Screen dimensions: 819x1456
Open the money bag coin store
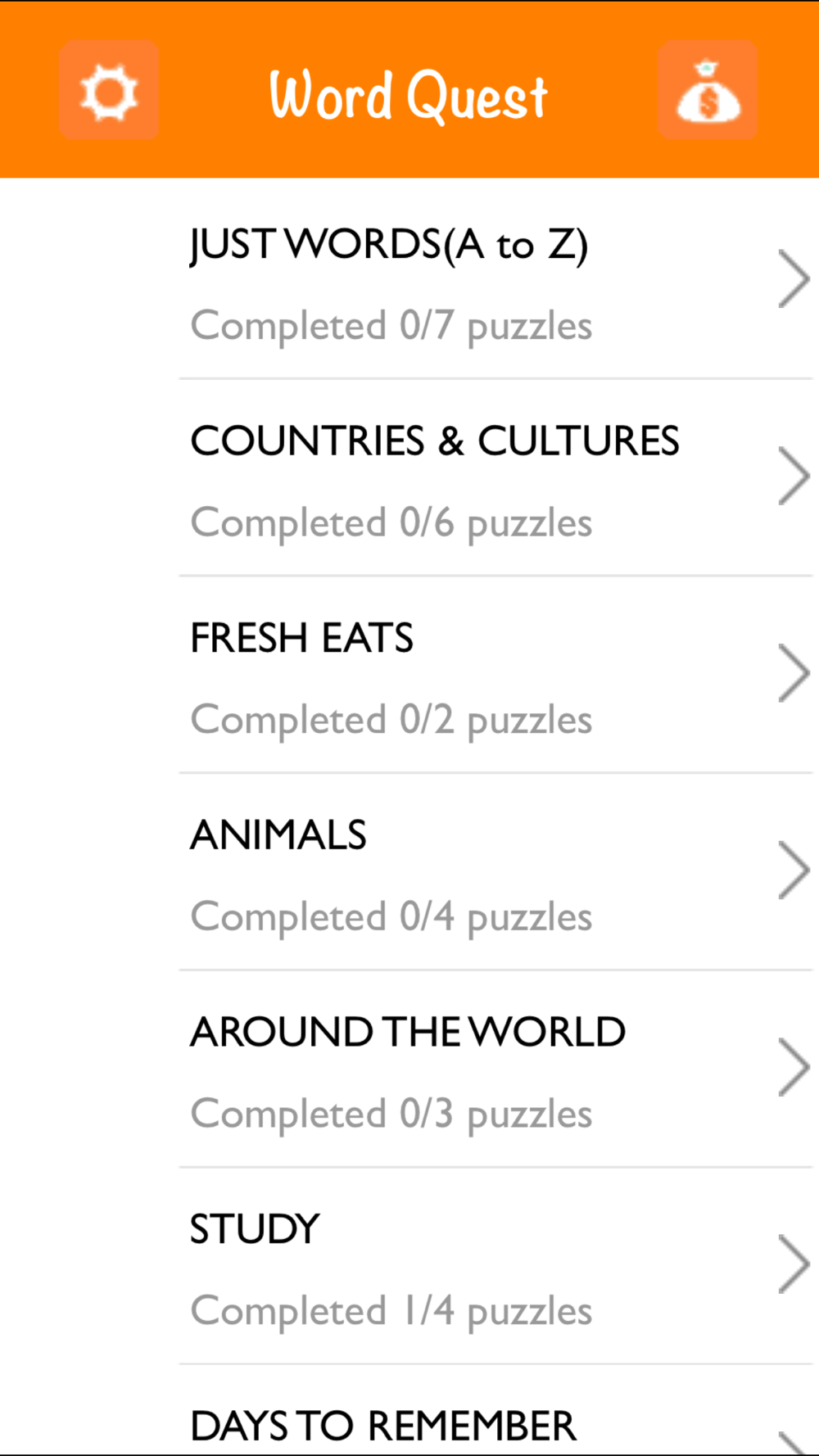tap(708, 89)
